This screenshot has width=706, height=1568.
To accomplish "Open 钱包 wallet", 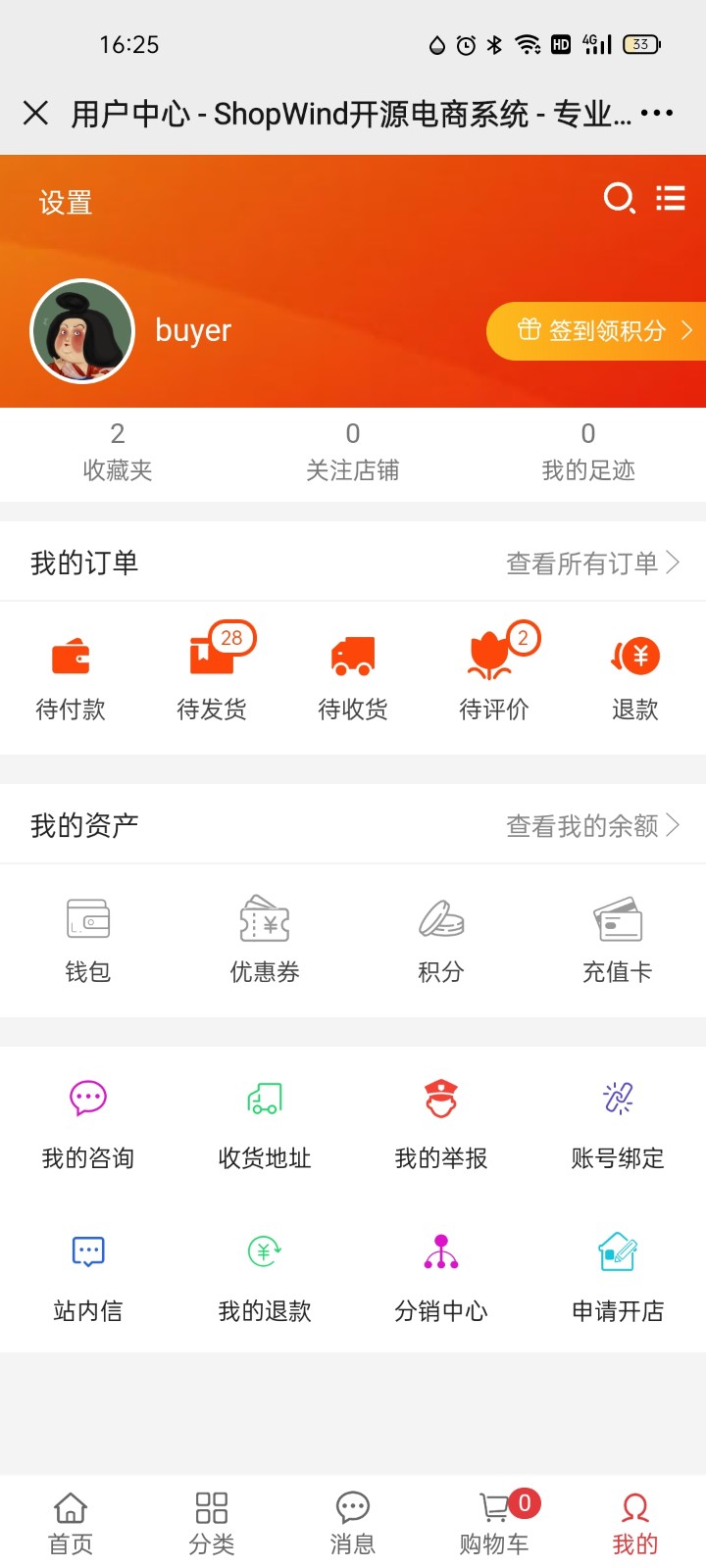I will click(88, 941).
